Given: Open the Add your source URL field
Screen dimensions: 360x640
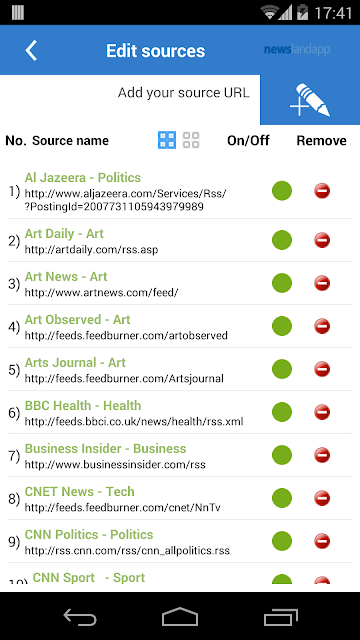Looking at the screenshot, I should tap(130, 93).
